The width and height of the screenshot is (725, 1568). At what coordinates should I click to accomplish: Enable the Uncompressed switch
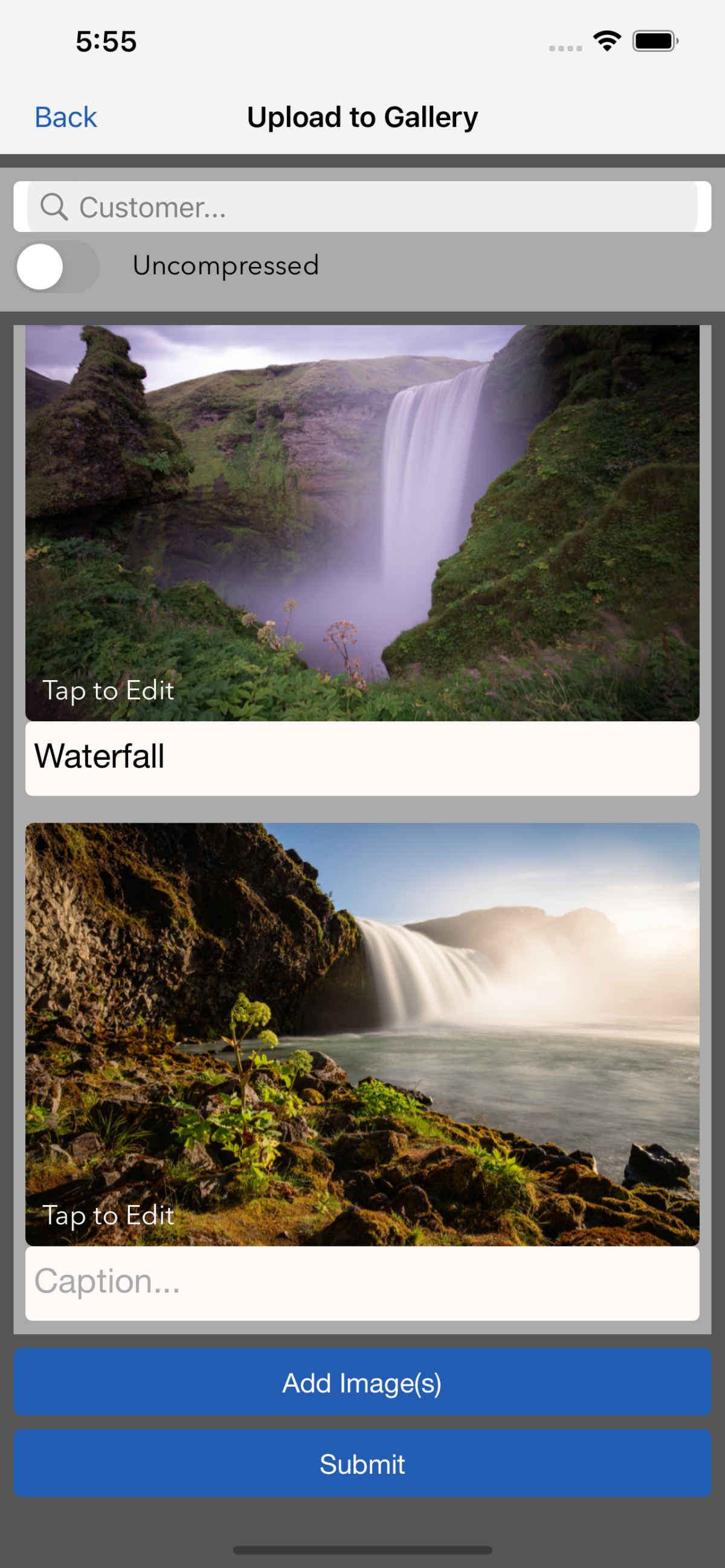click(x=57, y=266)
